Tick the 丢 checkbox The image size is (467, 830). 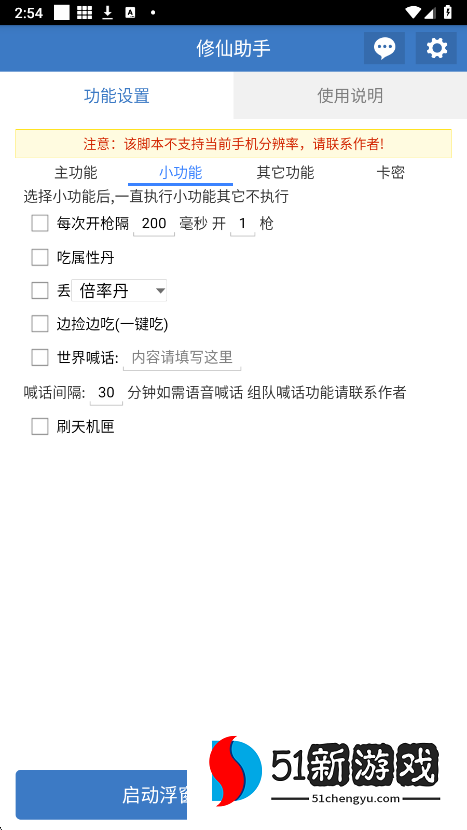[40, 291]
